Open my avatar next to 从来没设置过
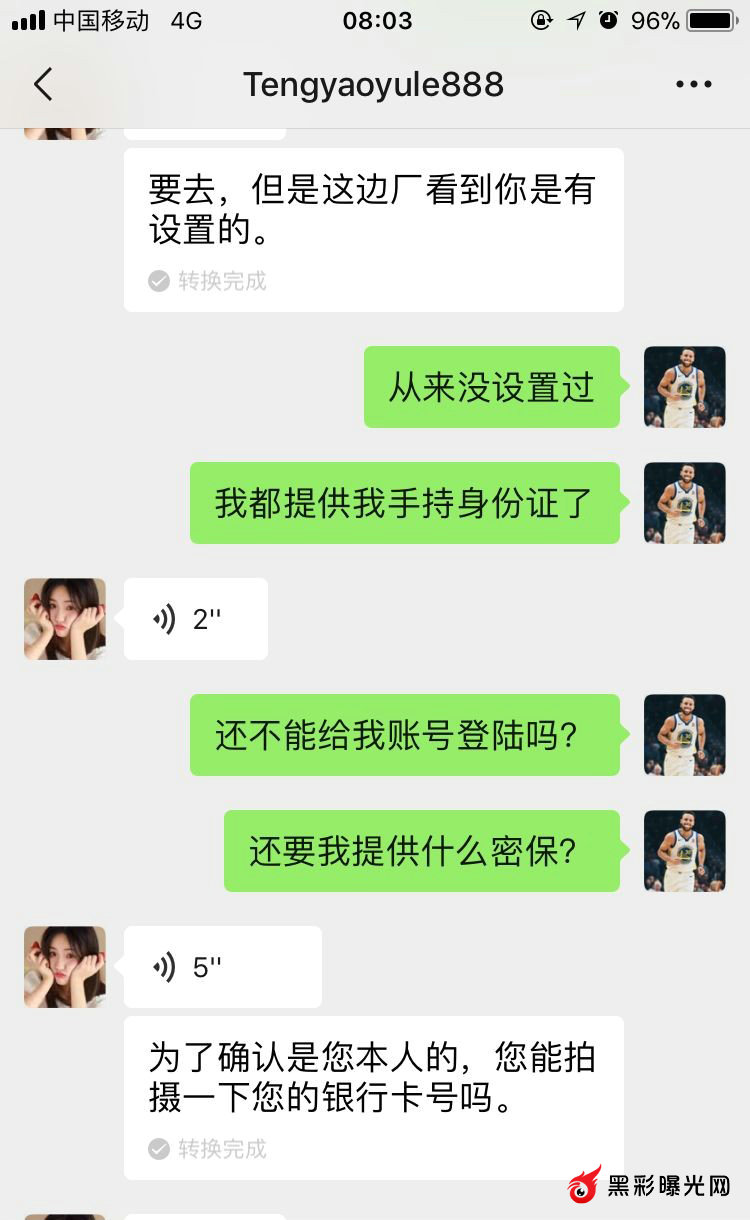The image size is (750, 1220). [684, 387]
